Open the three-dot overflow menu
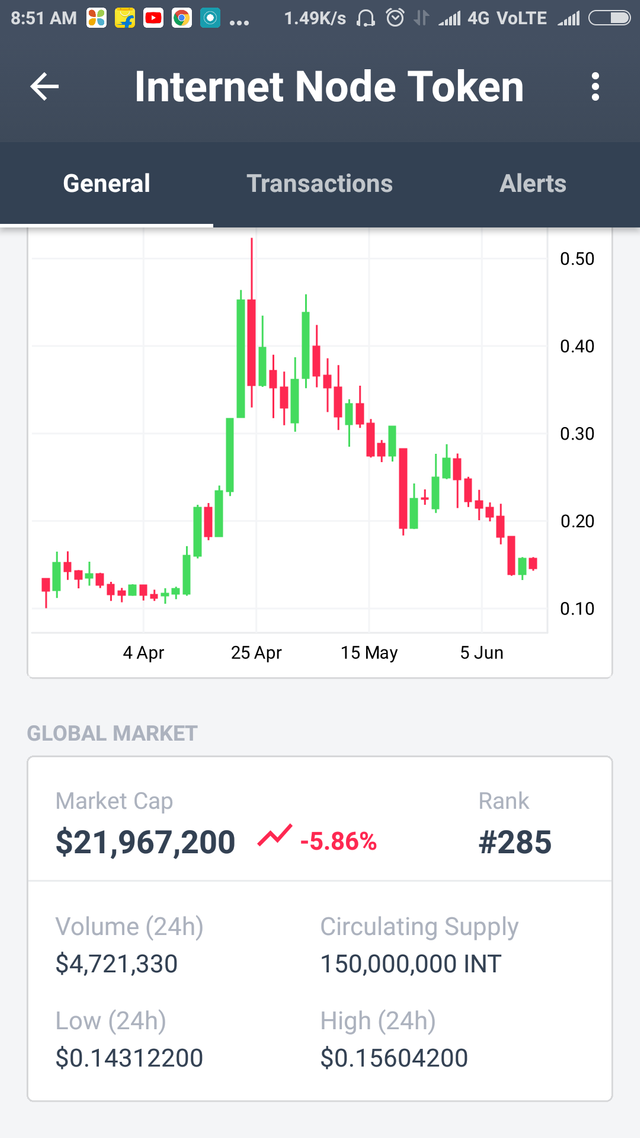 coord(595,87)
